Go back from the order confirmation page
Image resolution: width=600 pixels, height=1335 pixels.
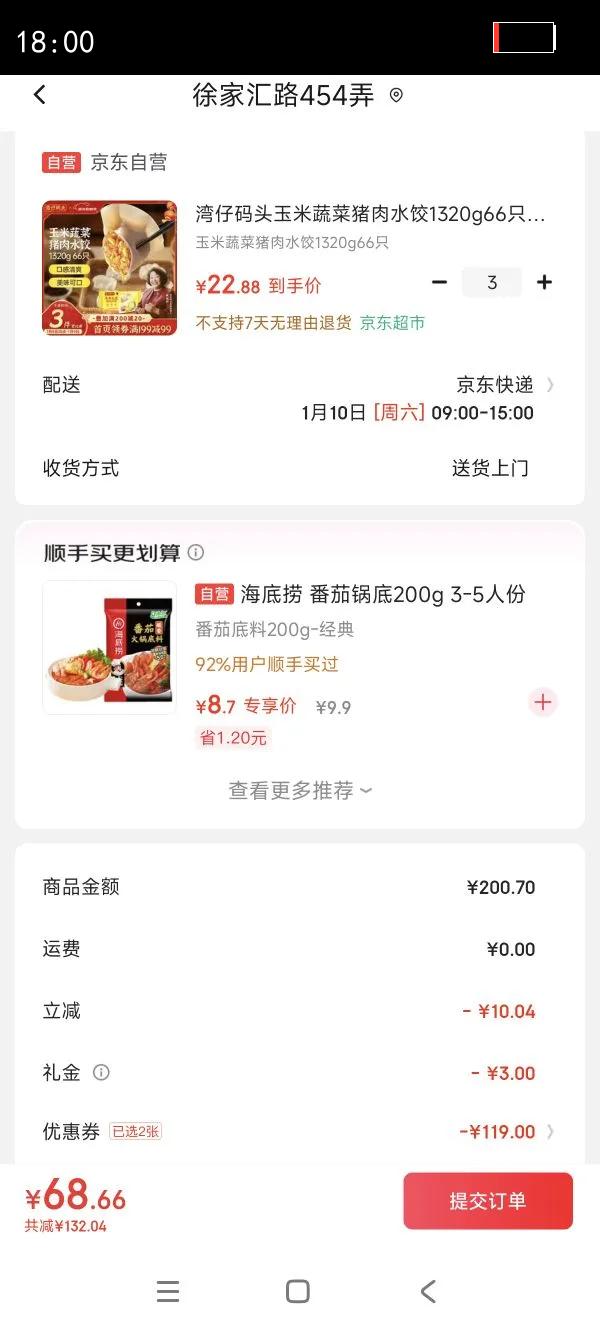click(x=40, y=95)
